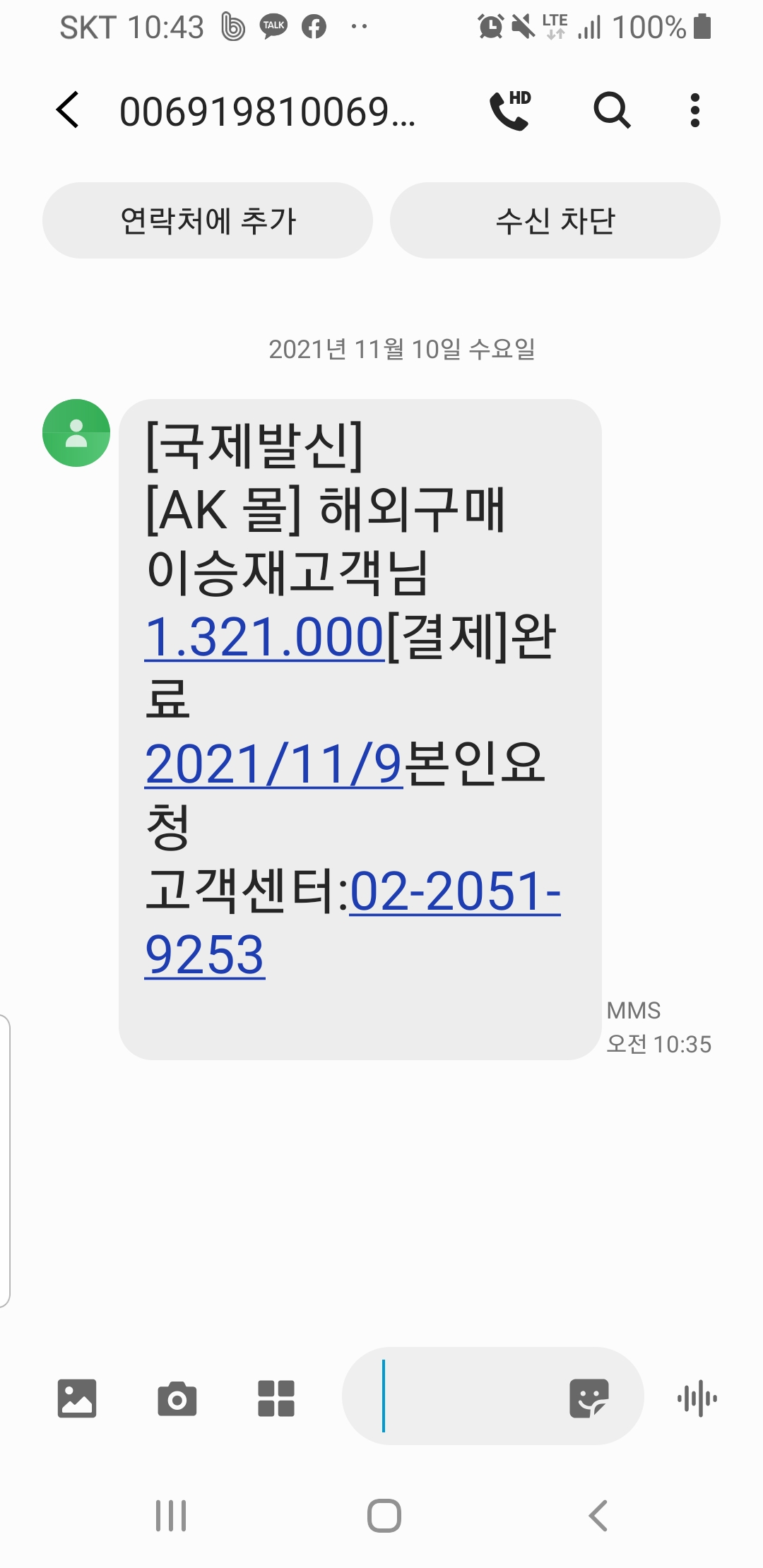
Task: Go back to the message list
Action: click(x=68, y=110)
